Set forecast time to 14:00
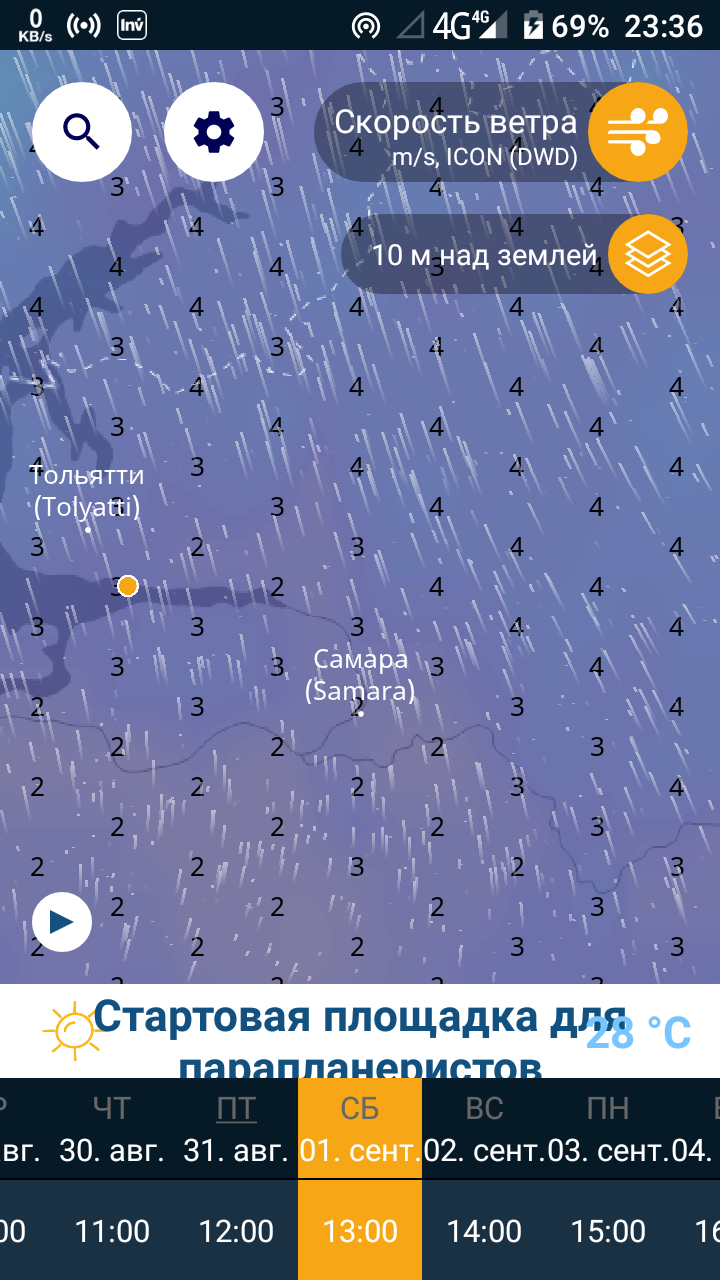Image resolution: width=720 pixels, height=1280 pixels. click(484, 1230)
